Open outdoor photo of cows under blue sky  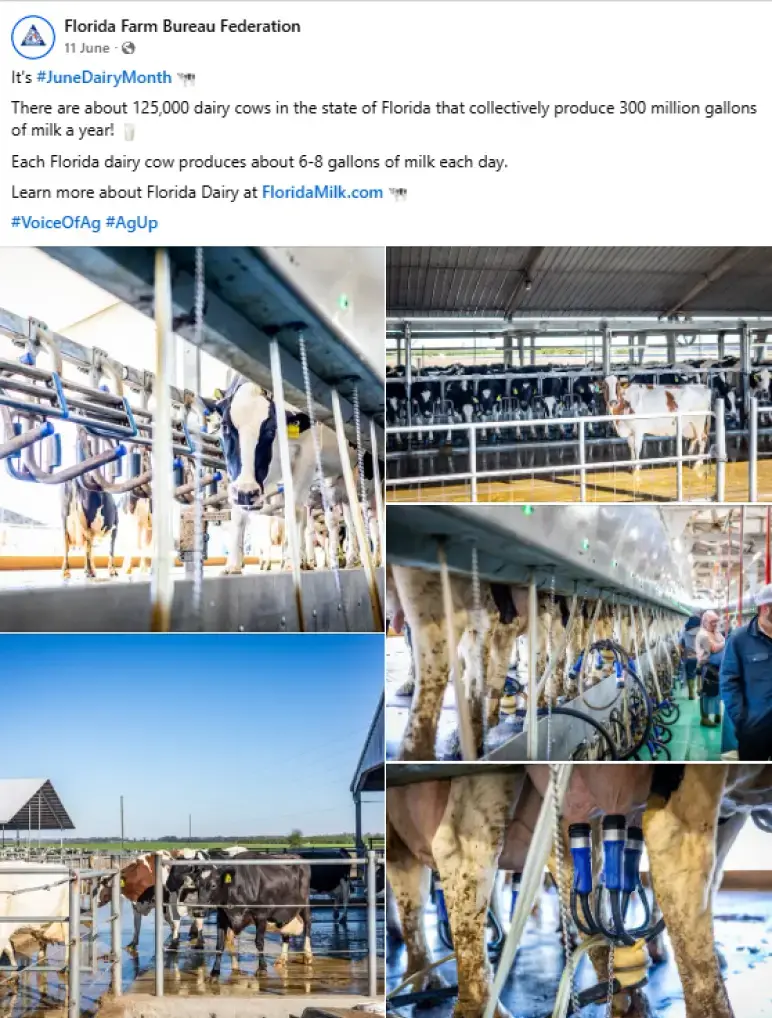coord(192,825)
